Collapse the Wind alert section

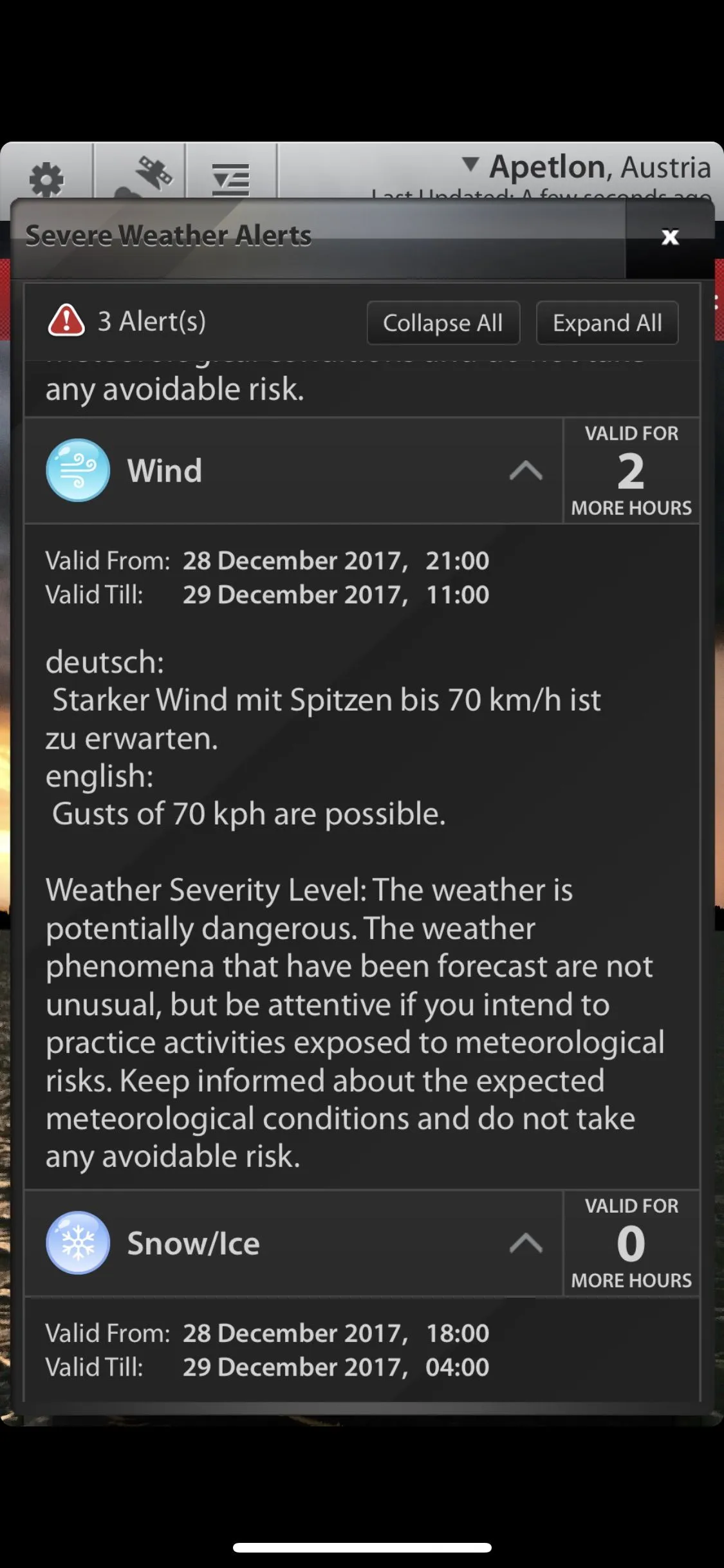(525, 471)
